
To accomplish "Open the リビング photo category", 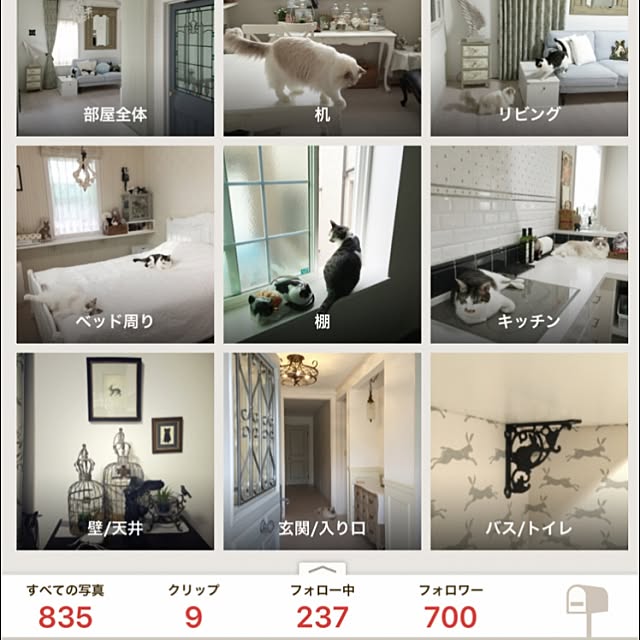I will [x=529, y=68].
